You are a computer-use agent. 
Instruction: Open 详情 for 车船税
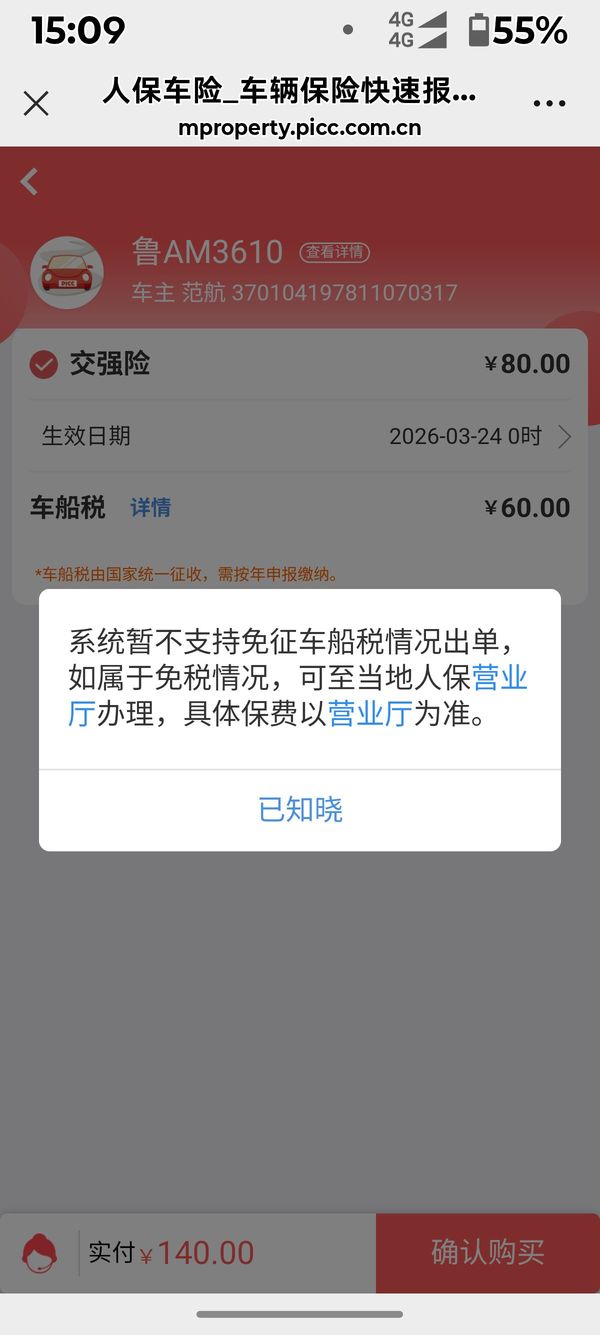tap(150, 508)
